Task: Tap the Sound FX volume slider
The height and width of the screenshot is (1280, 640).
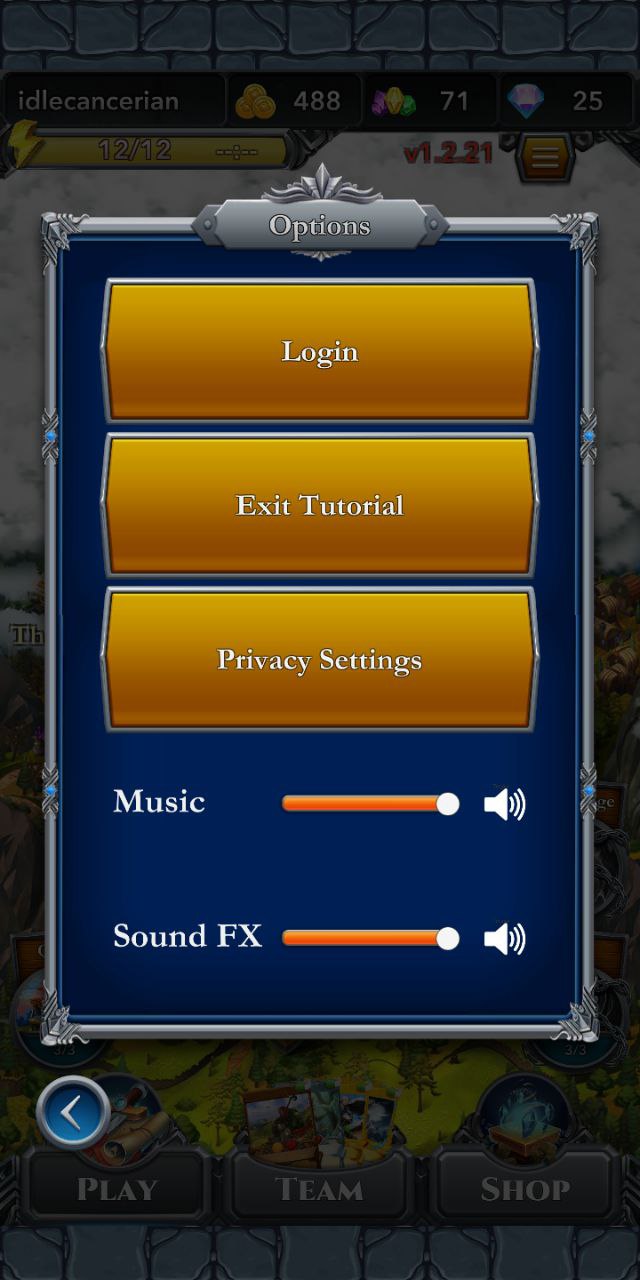Action: click(x=370, y=938)
